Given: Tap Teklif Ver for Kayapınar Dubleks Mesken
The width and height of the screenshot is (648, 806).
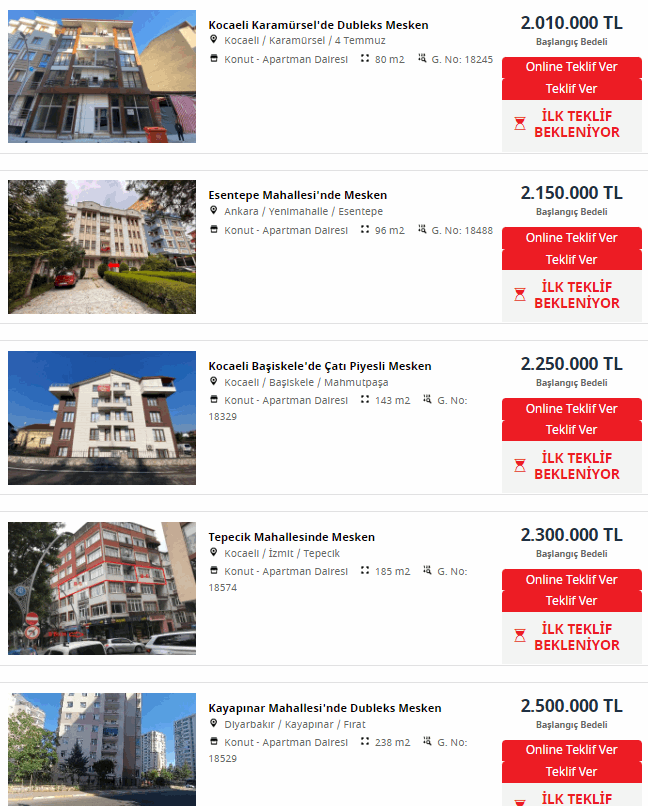Looking at the screenshot, I should tap(571, 772).
